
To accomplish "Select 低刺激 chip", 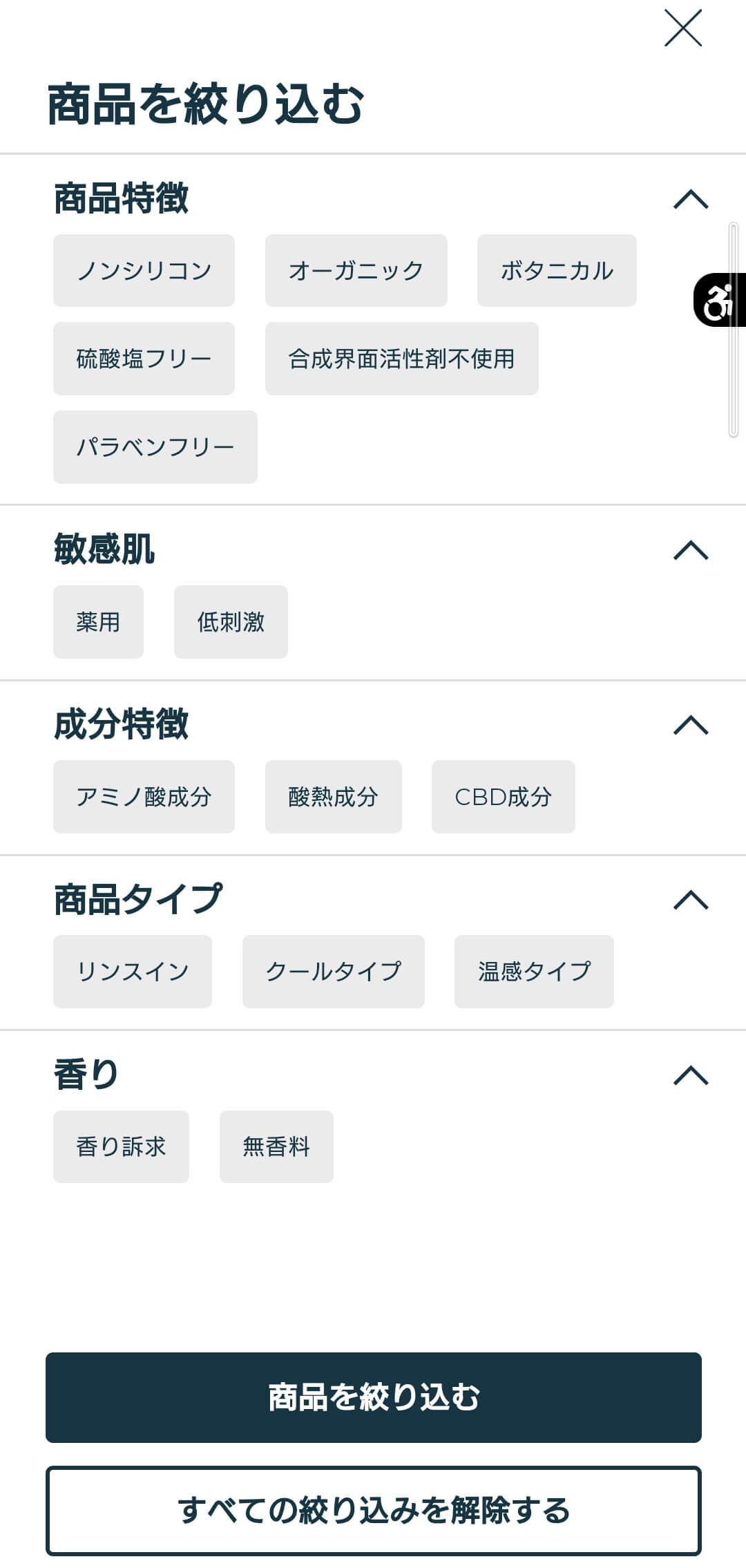I will pos(231,622).
